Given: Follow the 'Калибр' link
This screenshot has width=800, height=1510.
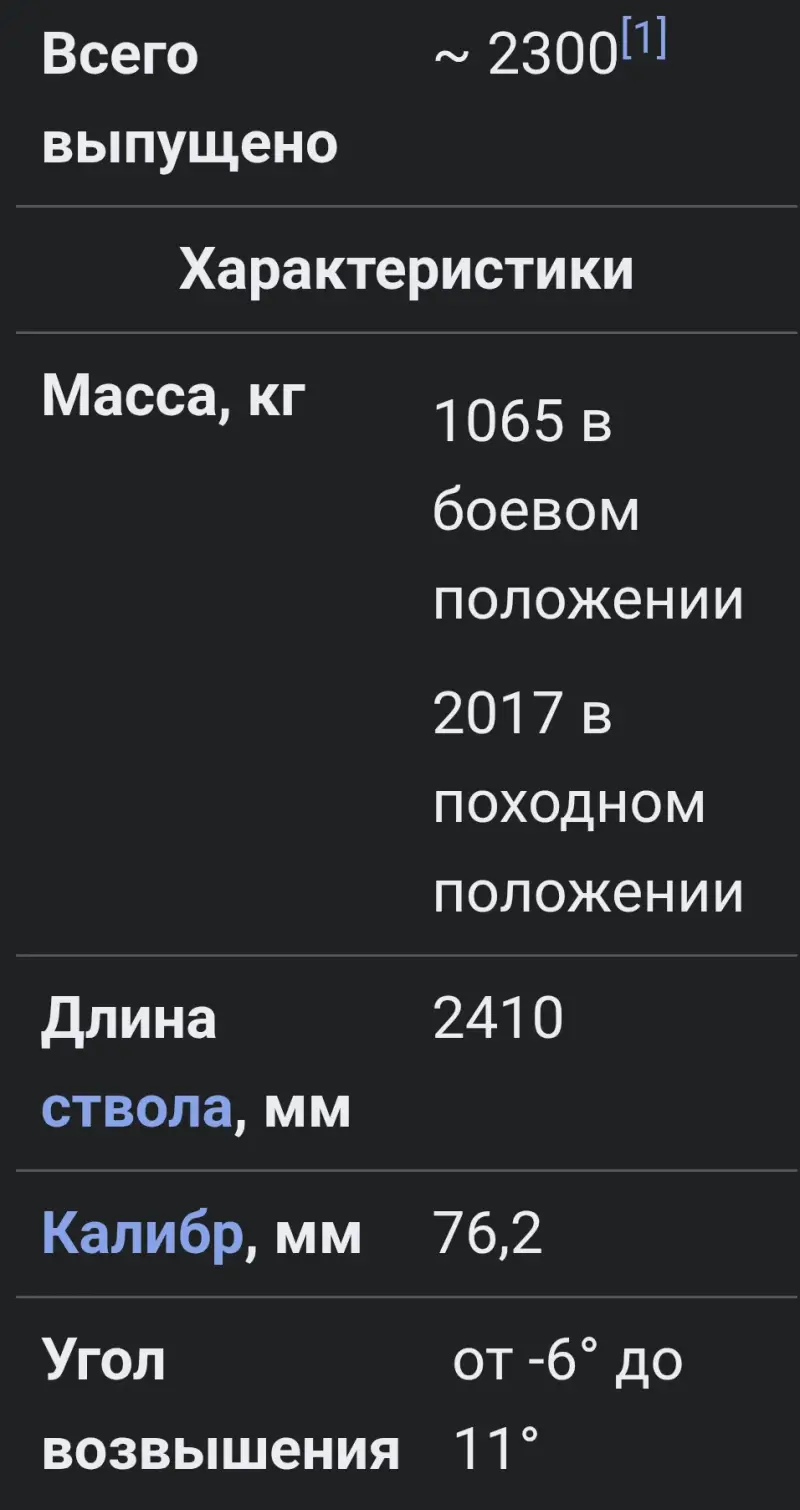Looking at the screenshot, I should [x=142, y=1234].
